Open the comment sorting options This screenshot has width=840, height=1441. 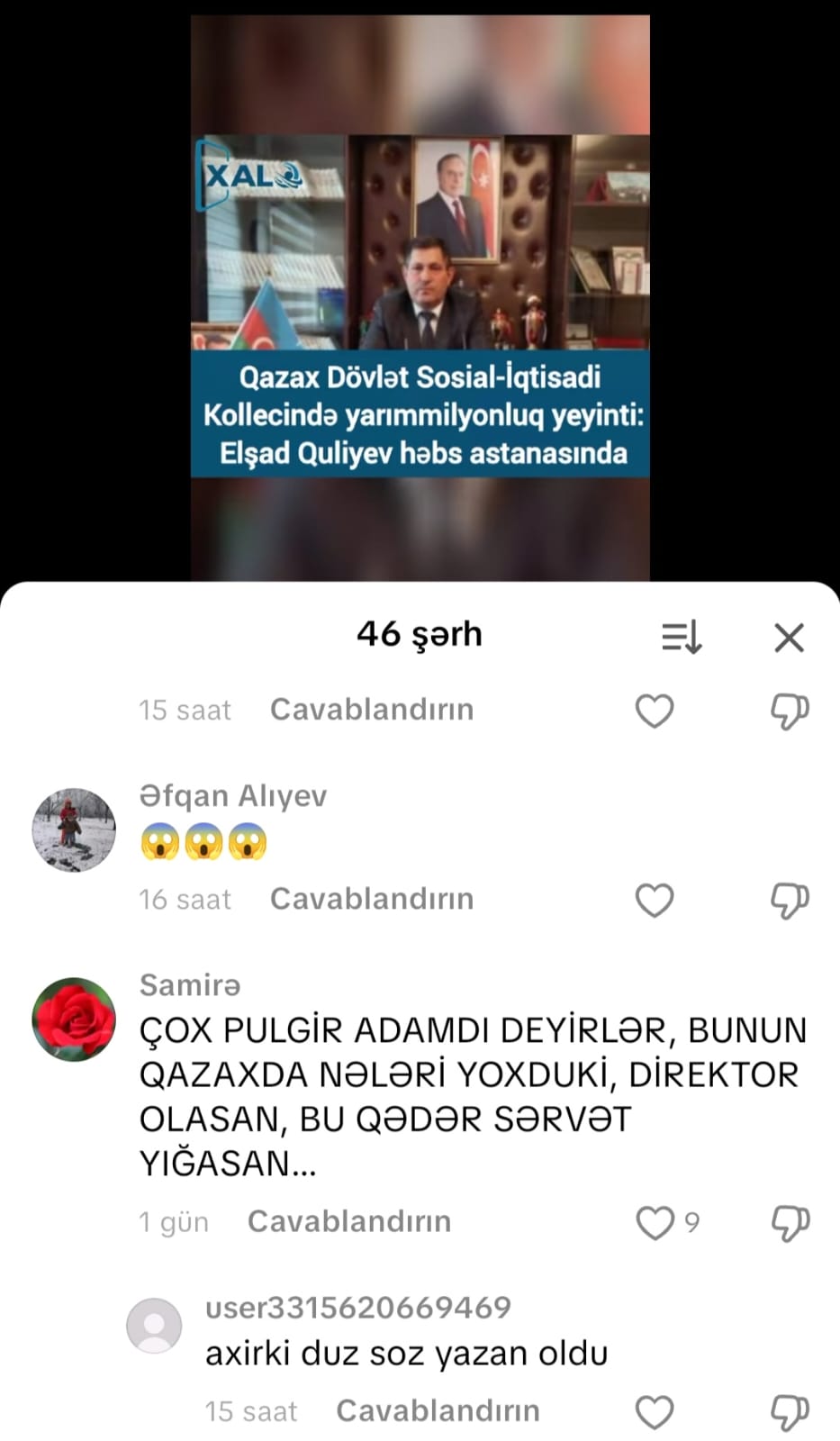click(682, 638)
